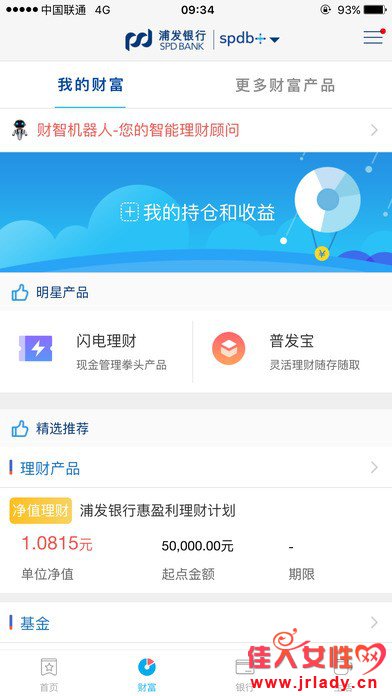This screenshot has height=696, width=392.
Task: Switch to 更多财富产品 tab
Action: click(285, 85)
